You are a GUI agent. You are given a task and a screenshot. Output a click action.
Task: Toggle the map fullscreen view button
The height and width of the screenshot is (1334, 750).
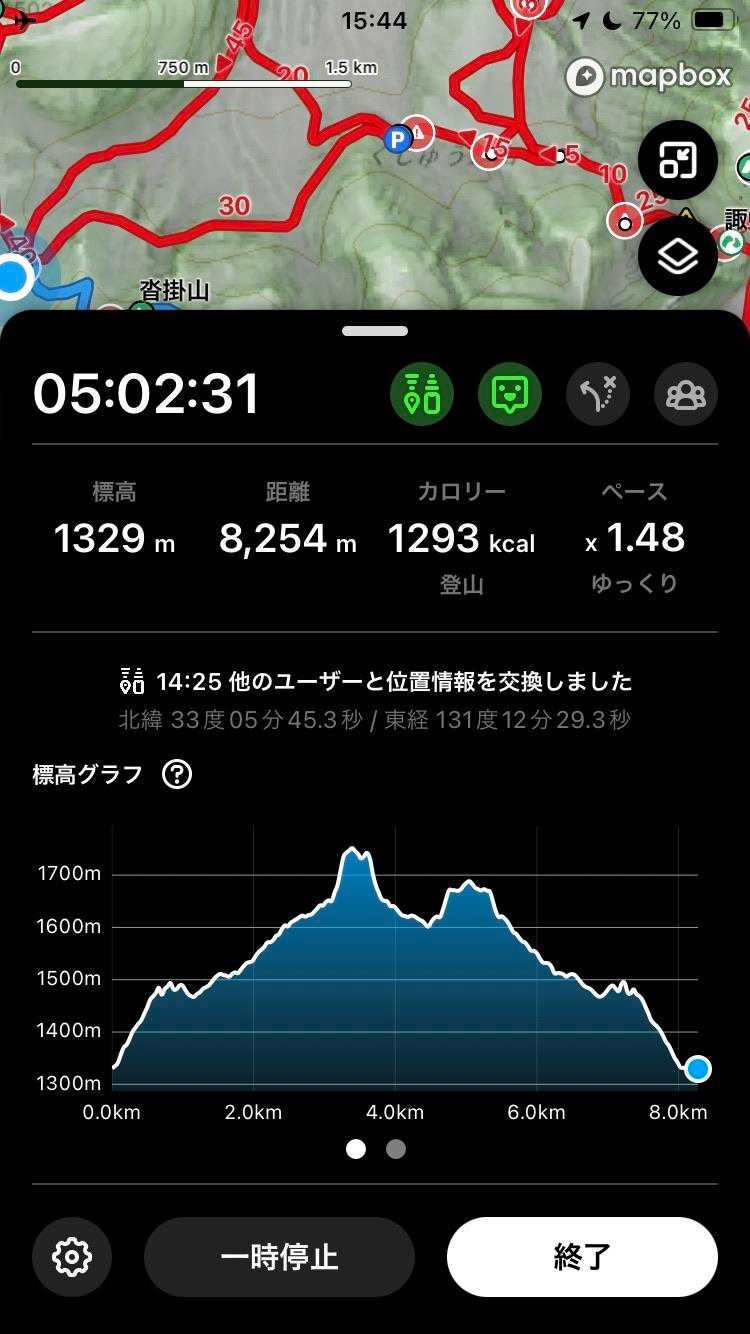coord(678,161)
